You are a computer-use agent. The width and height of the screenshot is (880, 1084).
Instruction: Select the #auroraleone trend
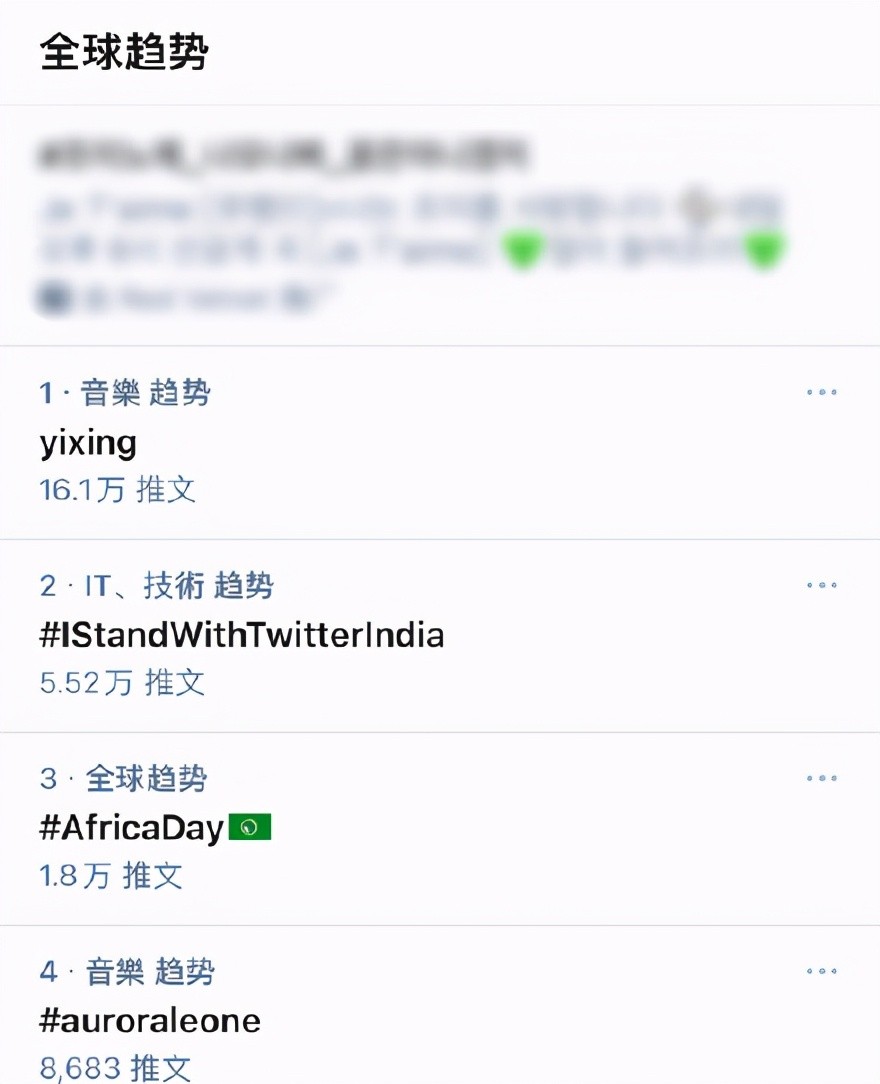click(x=150, y=1020)
